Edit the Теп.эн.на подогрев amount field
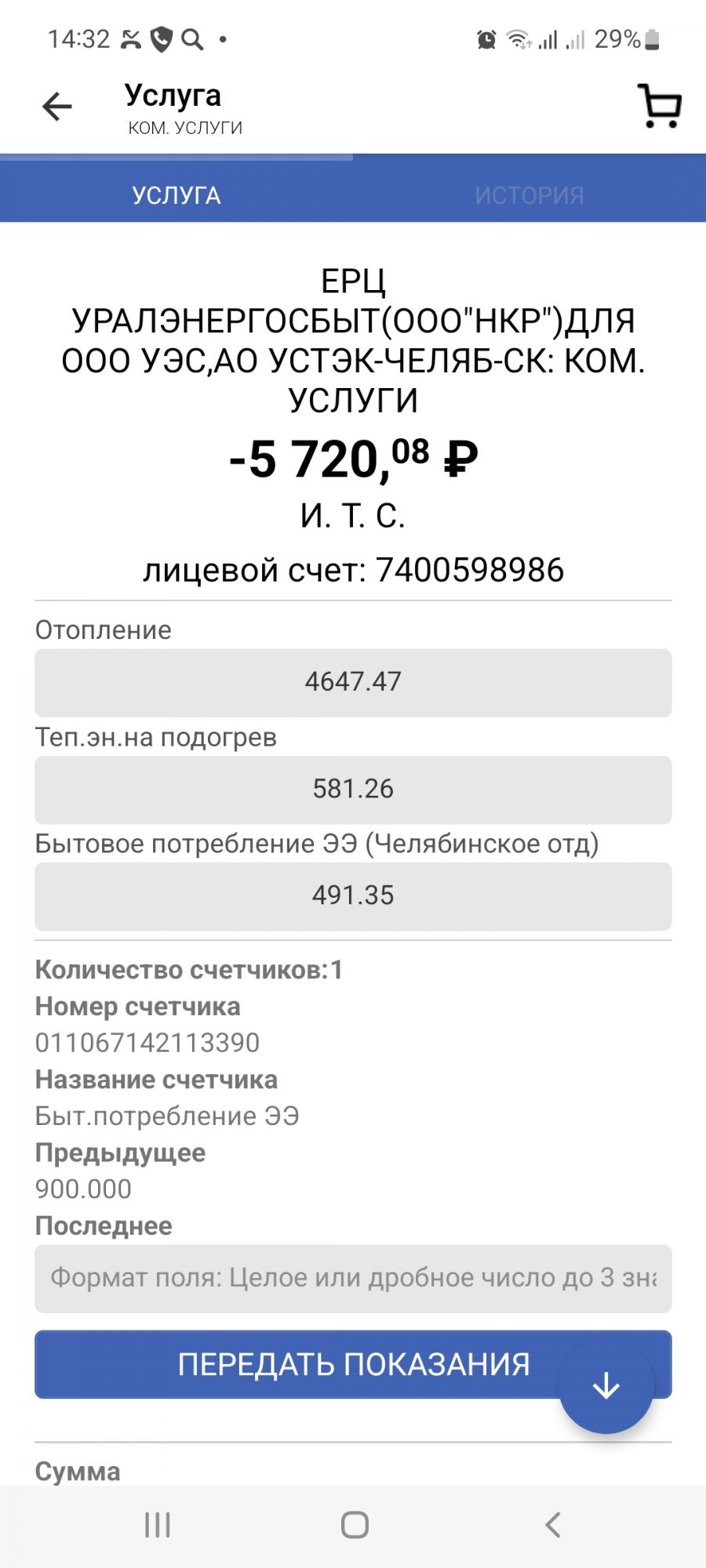The image size is (706, 1568). click(353, 789)
